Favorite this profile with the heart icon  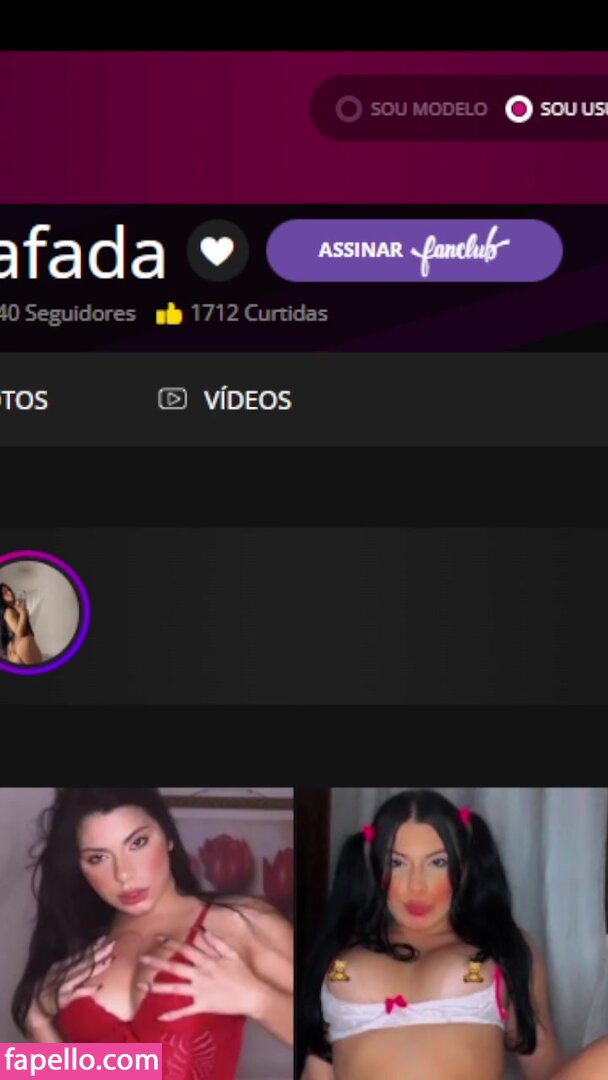pos(217,251)
